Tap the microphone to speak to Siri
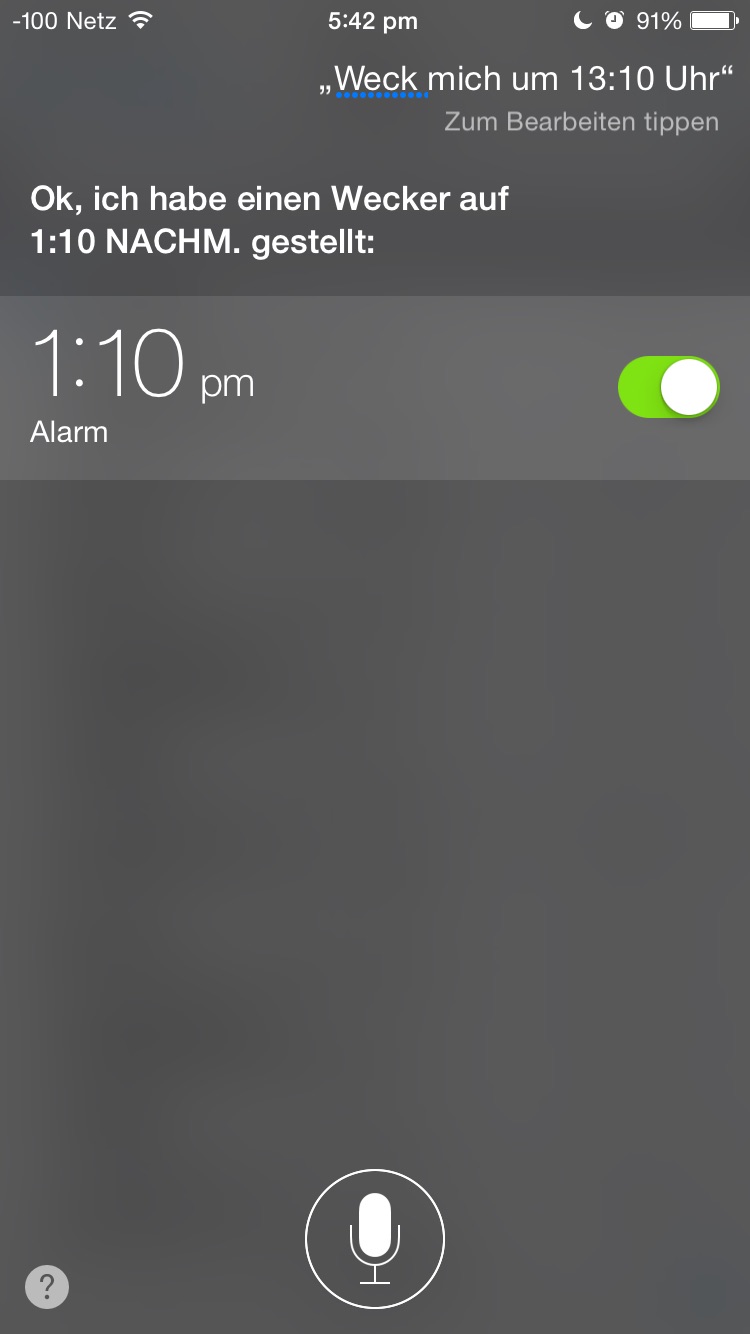Viewport: 750px width, 1334px height. pos(375,1239)
